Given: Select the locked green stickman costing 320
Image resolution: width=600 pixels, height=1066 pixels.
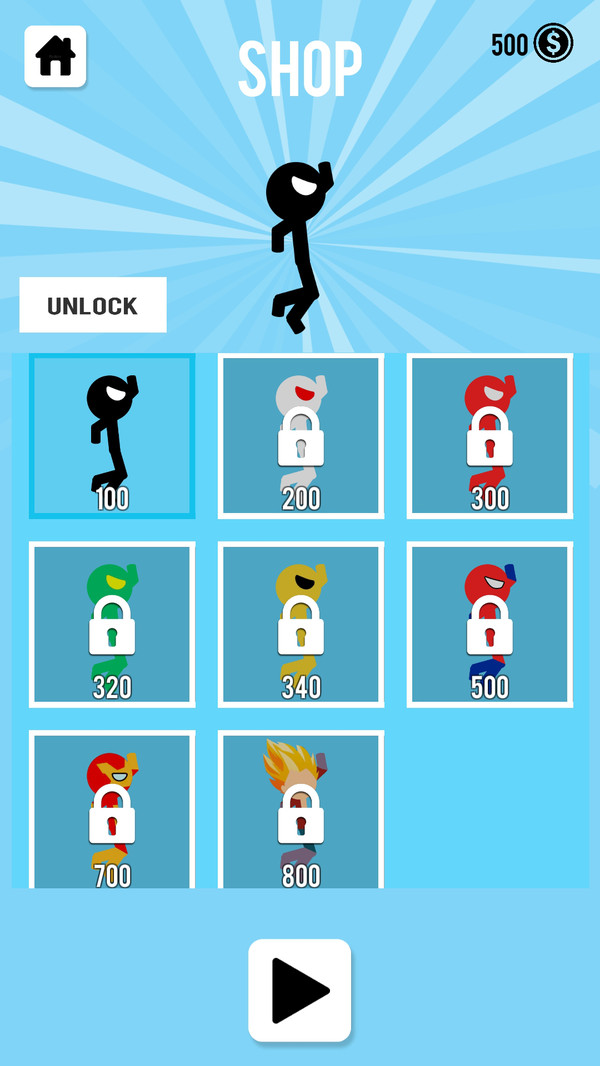Looking at the screenshot, I should [x=112, y=624].
